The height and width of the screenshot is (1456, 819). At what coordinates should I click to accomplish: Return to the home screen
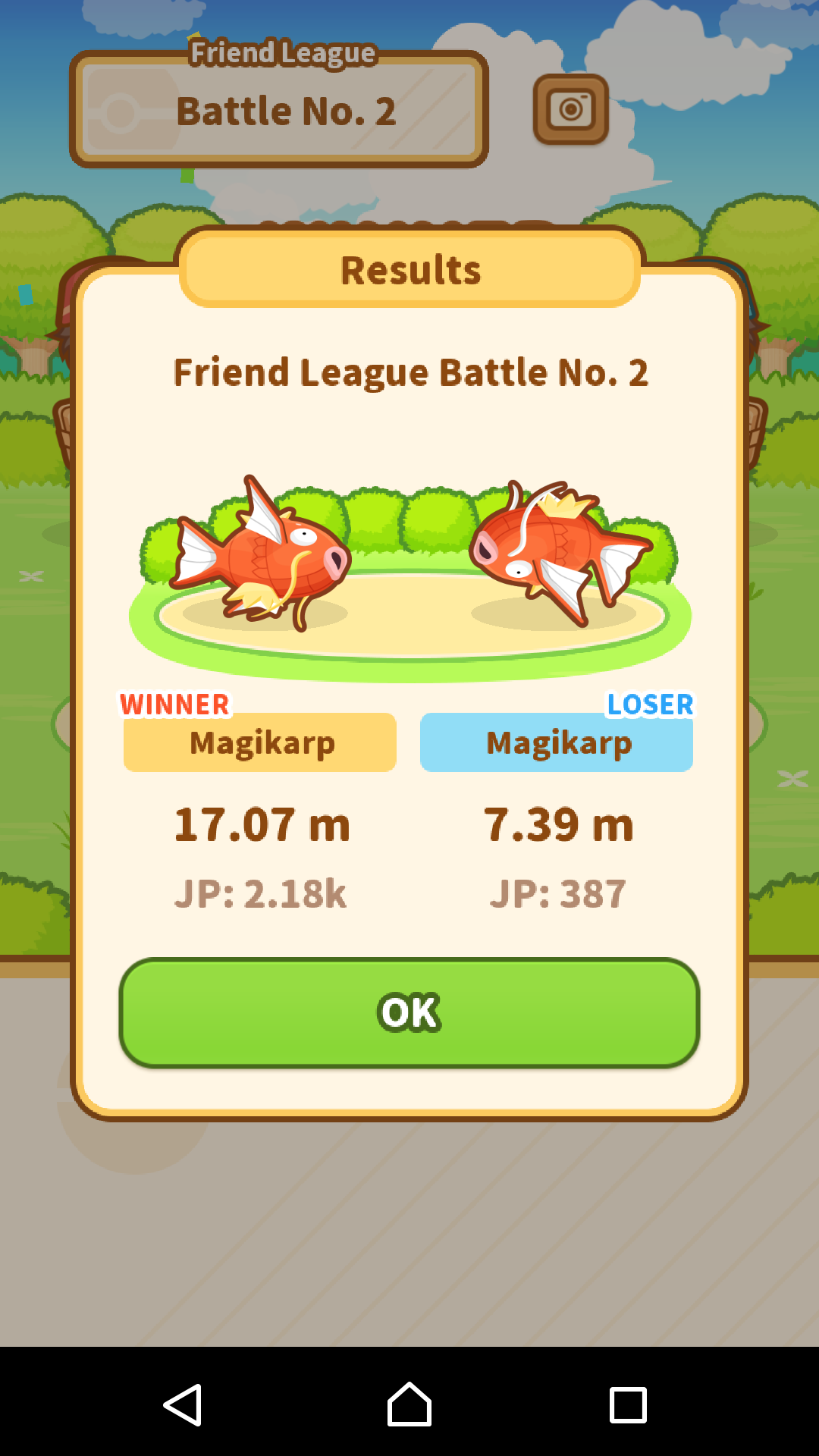pos(409,1404)
